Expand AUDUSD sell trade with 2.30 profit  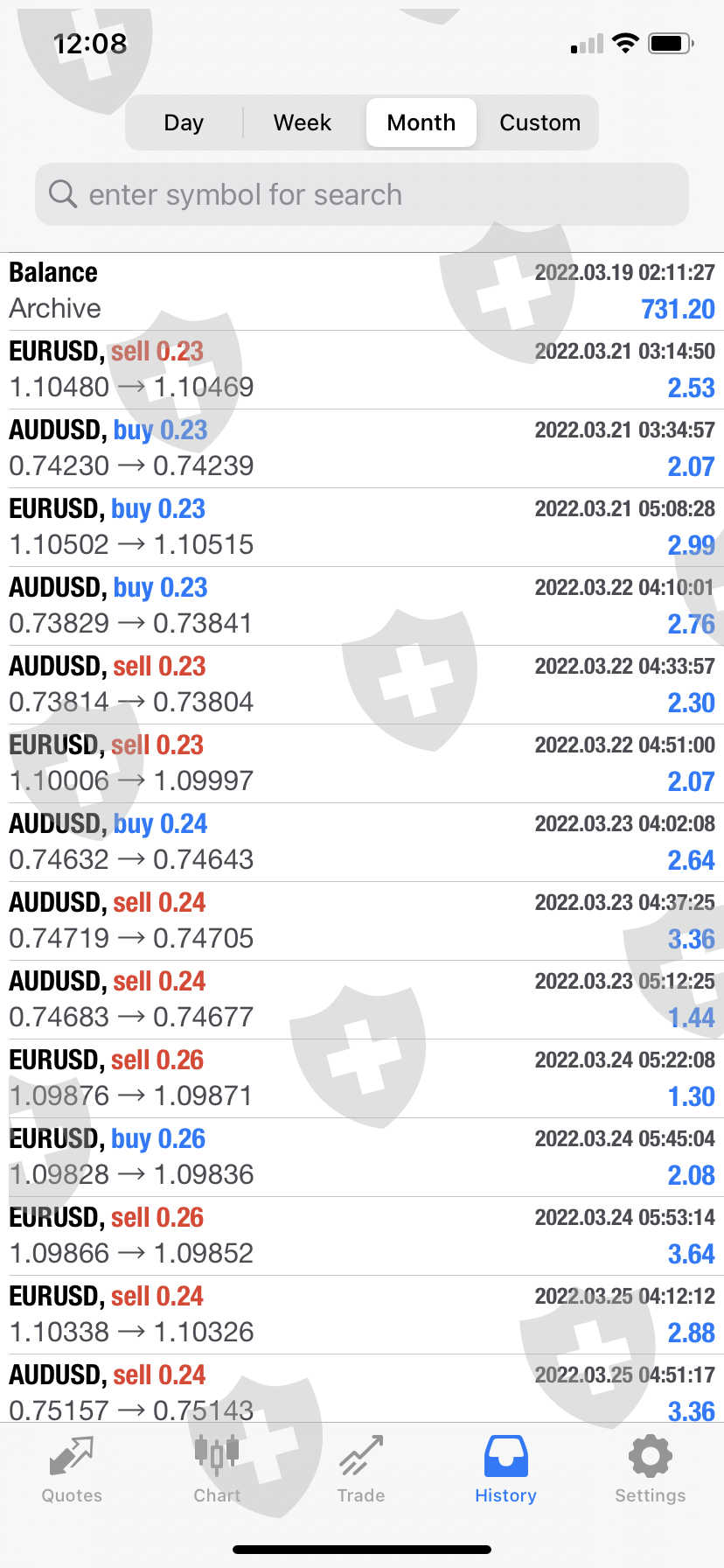[362, 685]
